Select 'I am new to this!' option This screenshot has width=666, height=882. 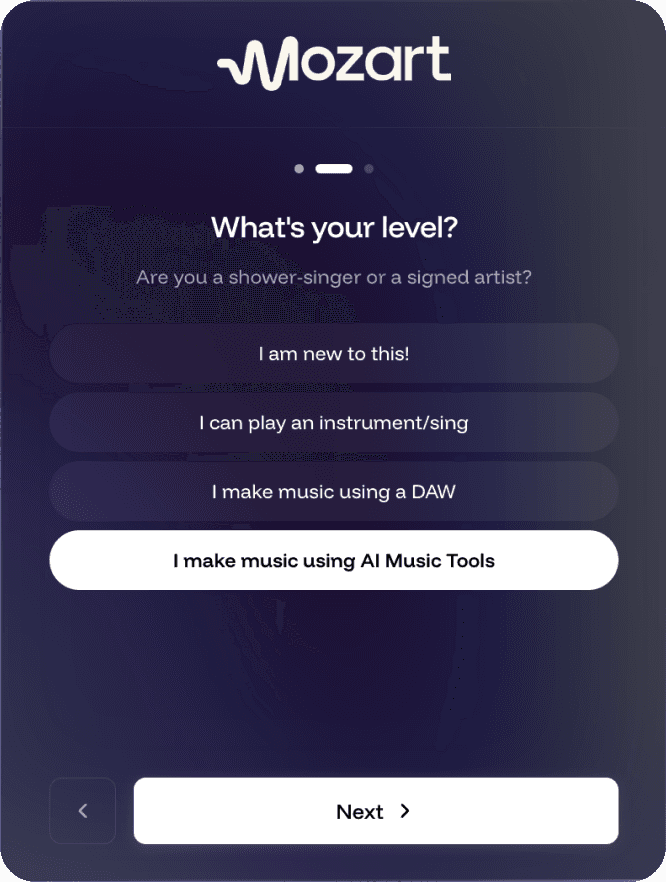click(x=334, y=353)
